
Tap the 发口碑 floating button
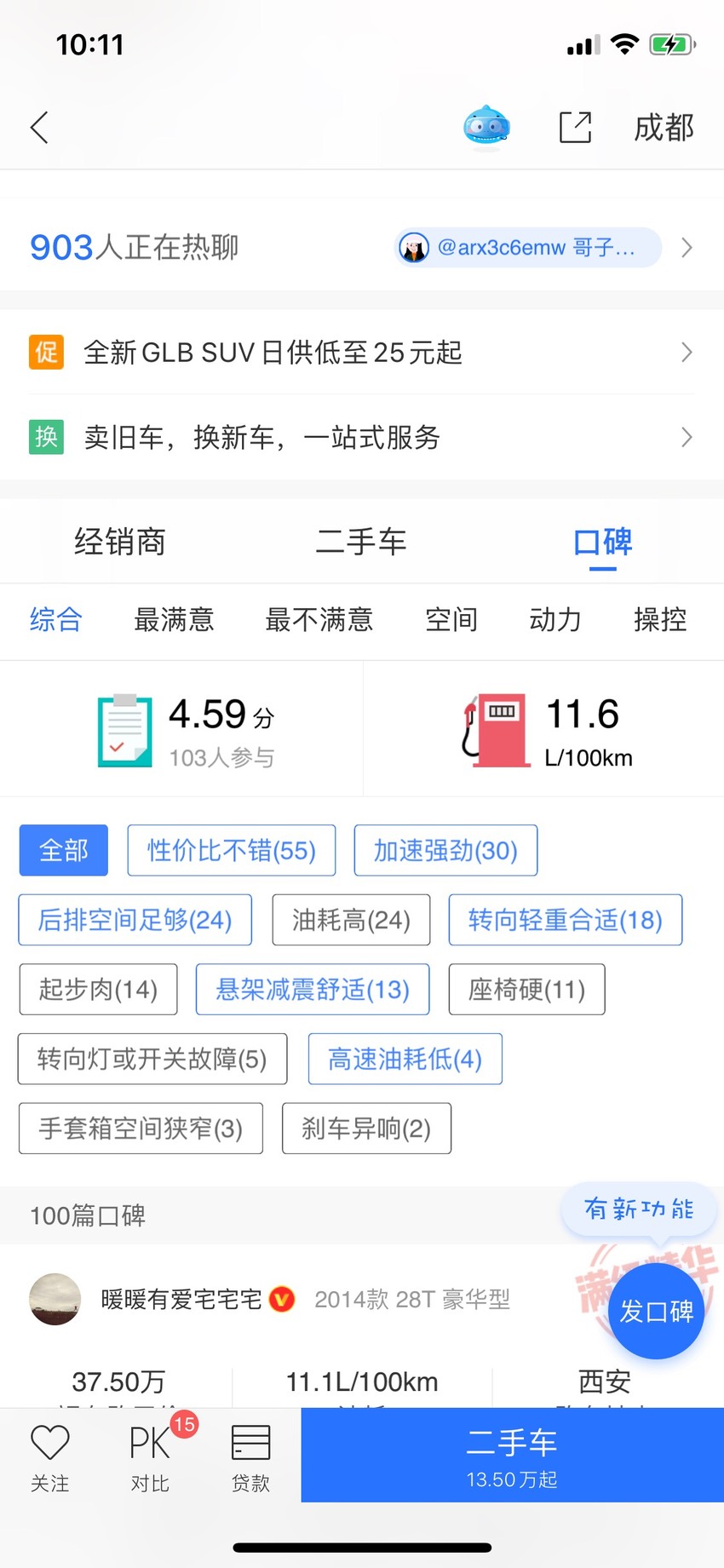(656, 1311)
